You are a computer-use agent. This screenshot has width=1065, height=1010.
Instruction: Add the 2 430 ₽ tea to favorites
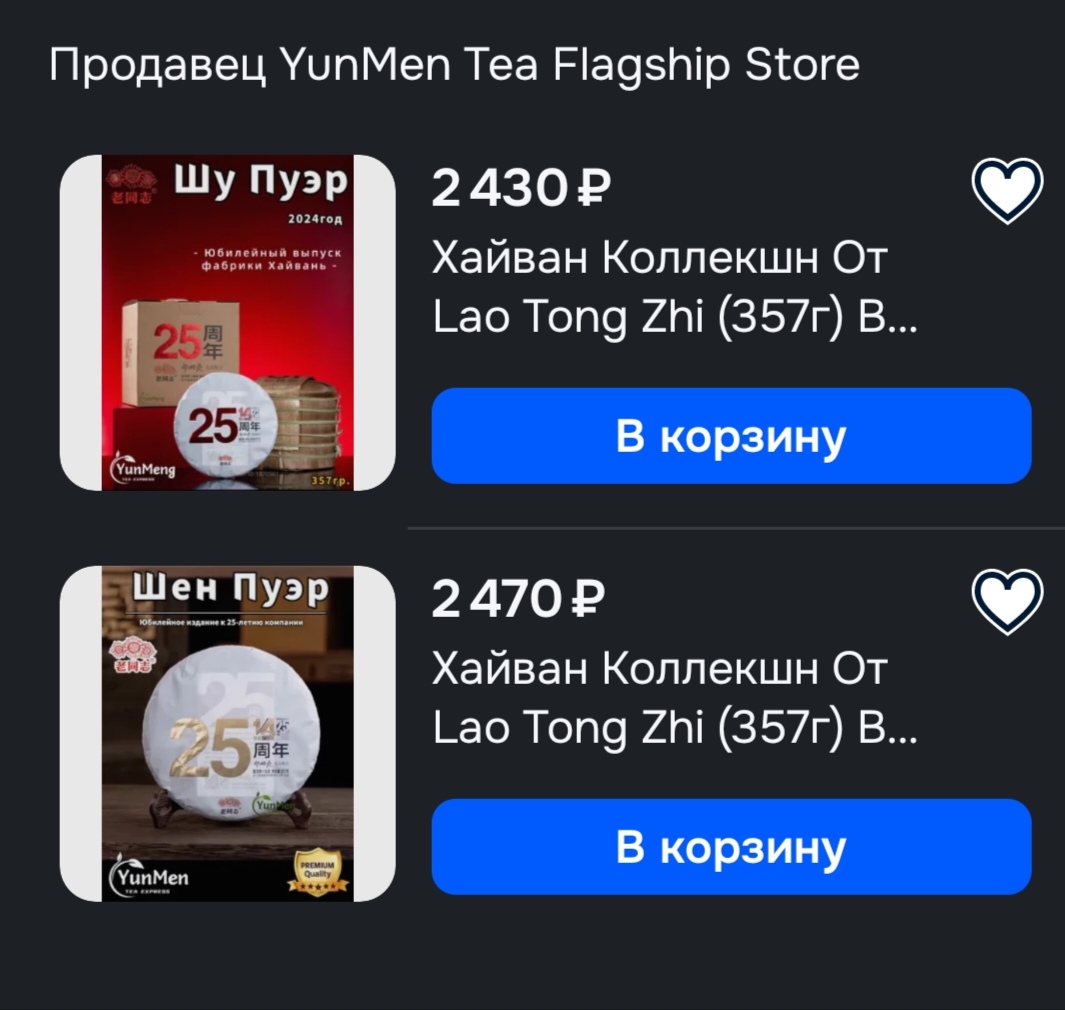click(x=1007, y=191)
